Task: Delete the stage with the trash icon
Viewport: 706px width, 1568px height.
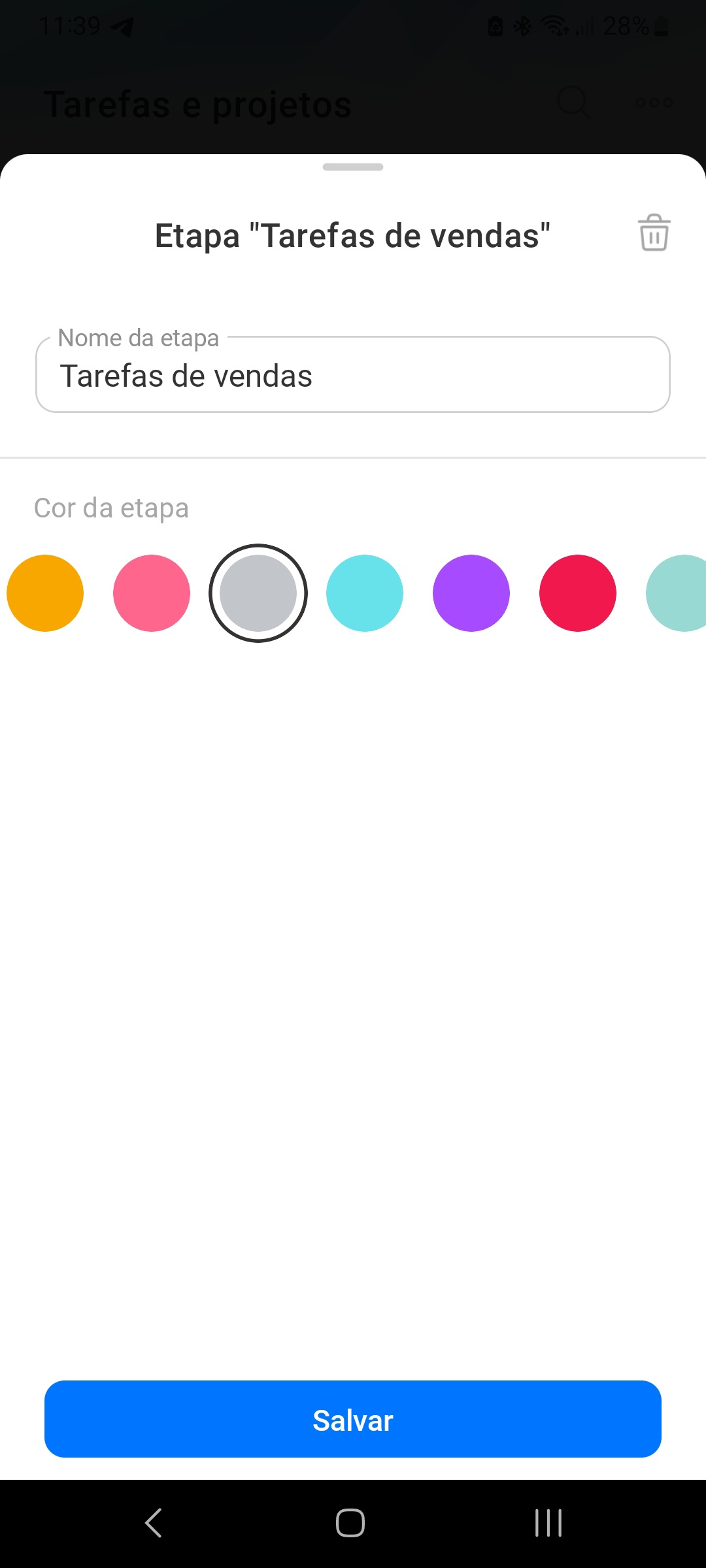Action: pos(654,233)
